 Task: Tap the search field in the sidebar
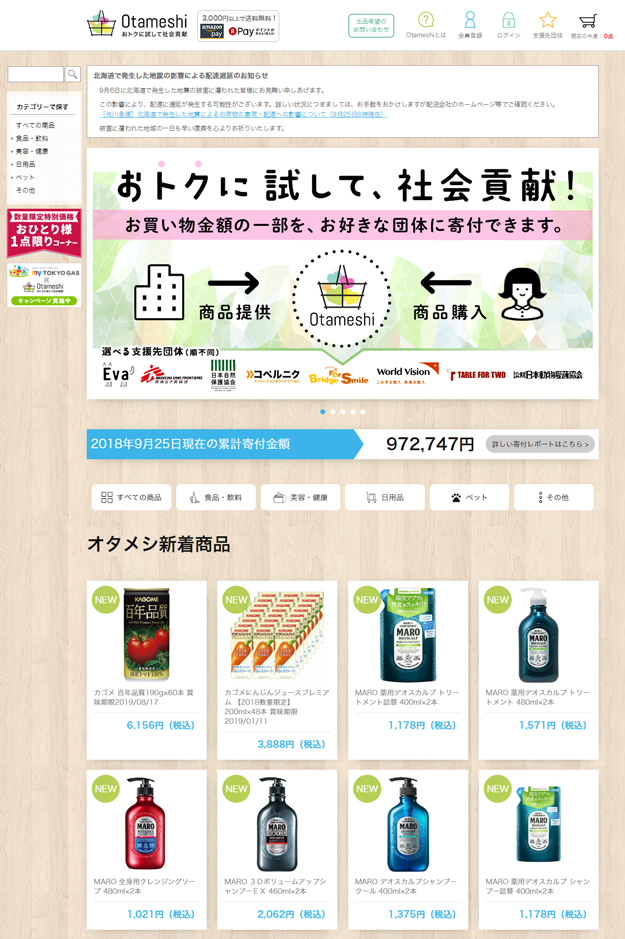click(35, 74)
